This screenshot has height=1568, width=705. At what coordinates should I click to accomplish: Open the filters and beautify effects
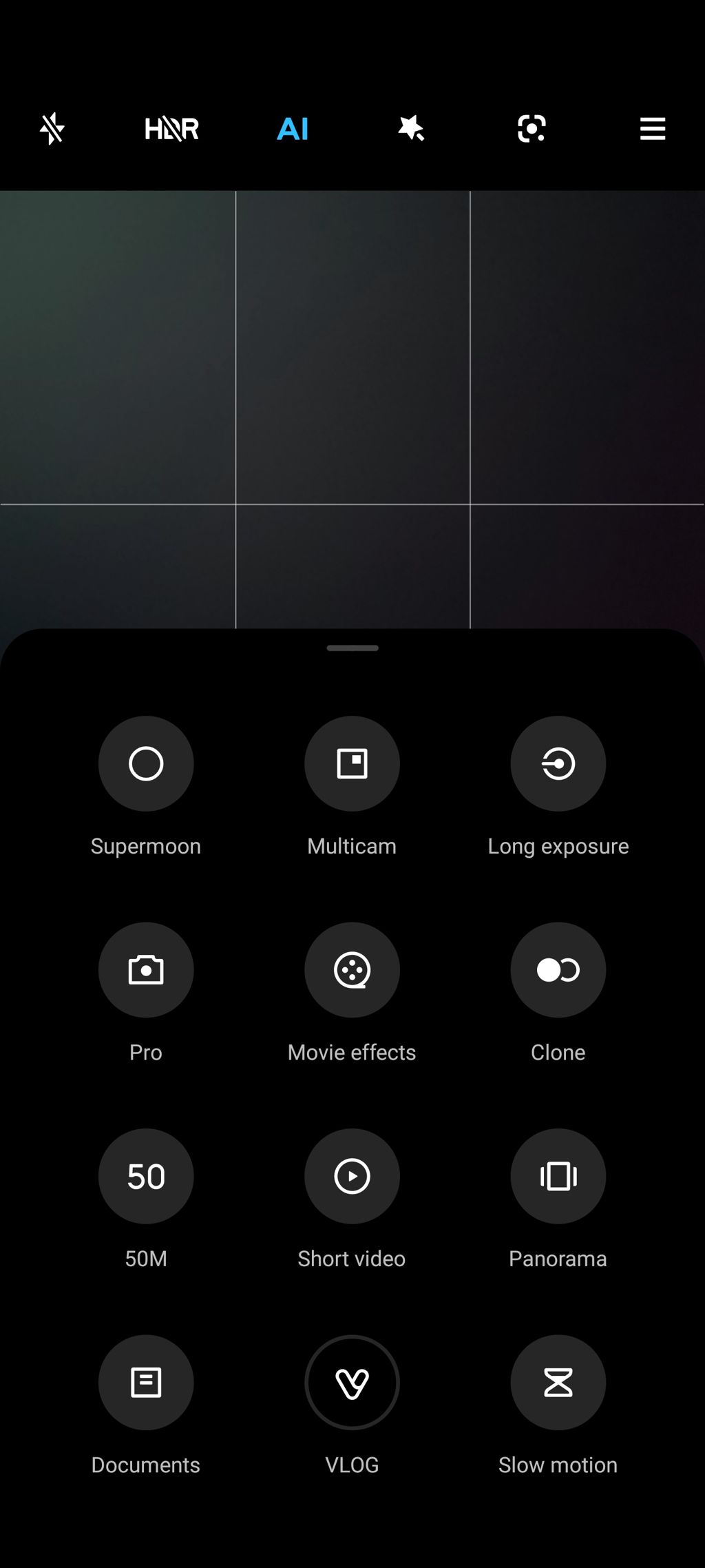(411, 129)
